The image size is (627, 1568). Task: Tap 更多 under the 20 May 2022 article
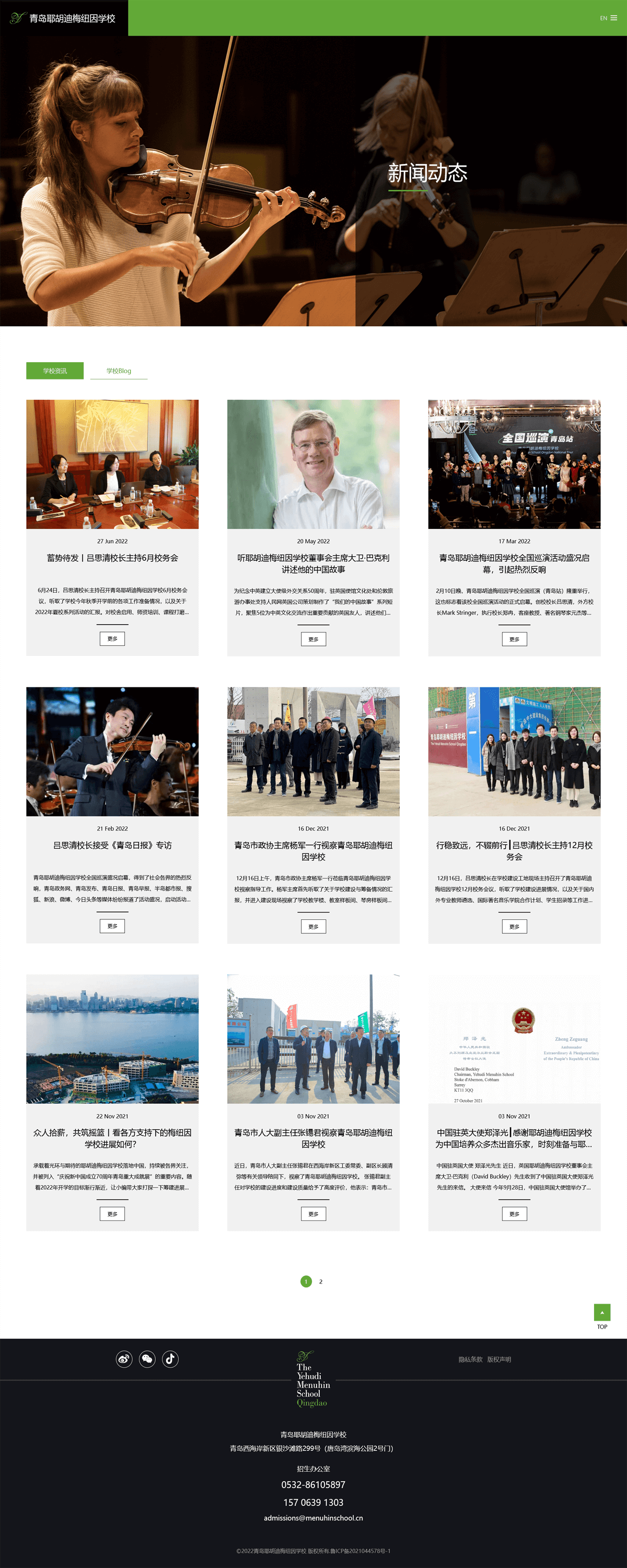coord(313,639)
